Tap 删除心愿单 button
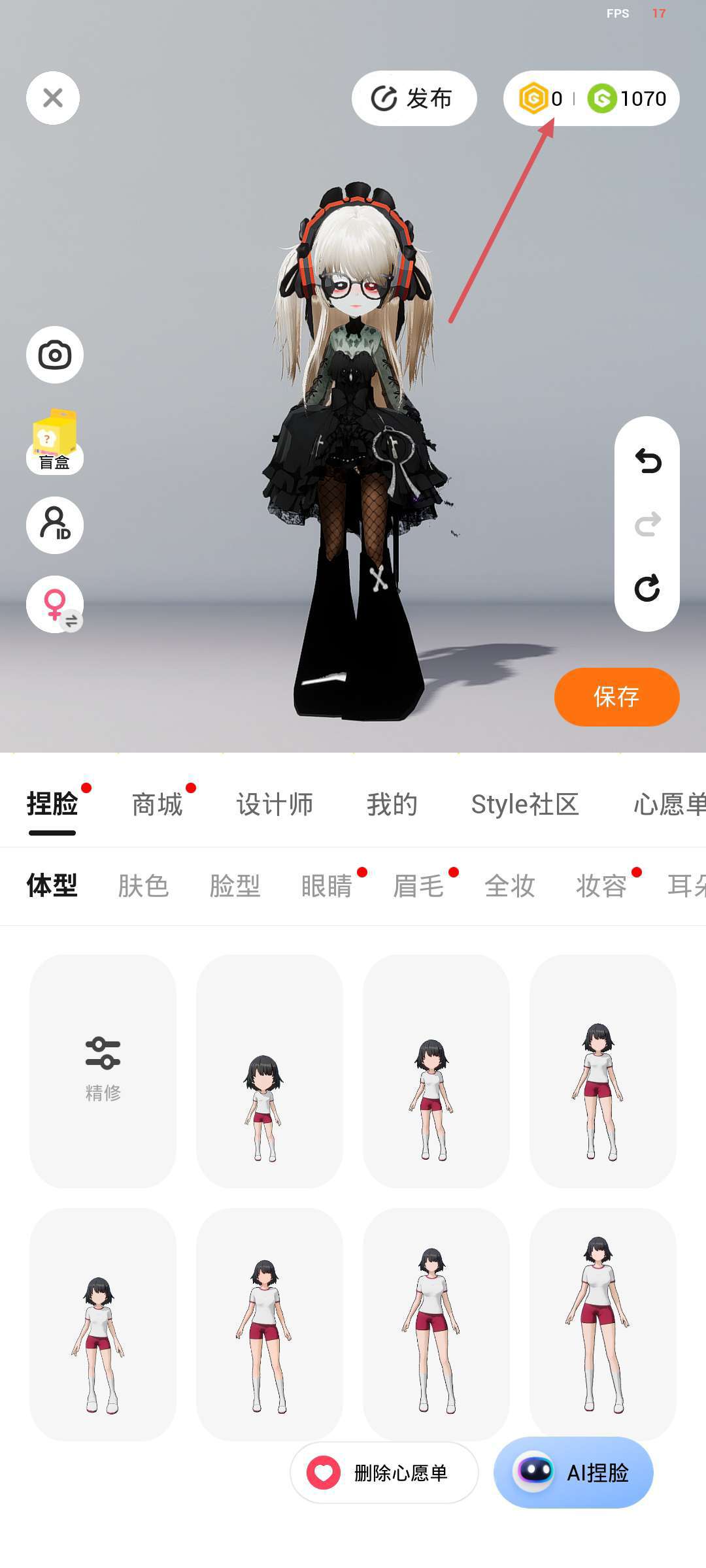 pyautogui.click(x=384, y=1473)
